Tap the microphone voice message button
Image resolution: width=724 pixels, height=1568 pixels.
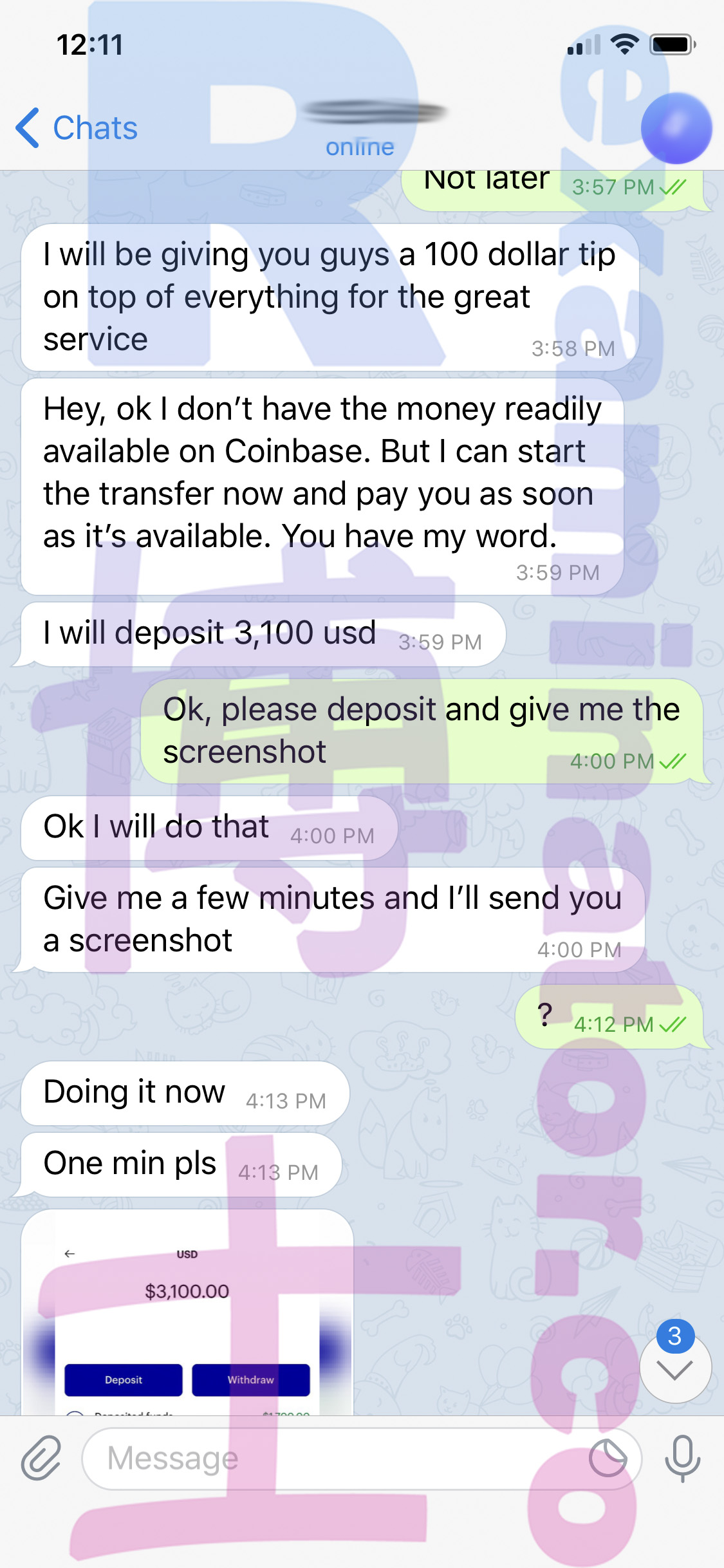tap(682, 1458)
